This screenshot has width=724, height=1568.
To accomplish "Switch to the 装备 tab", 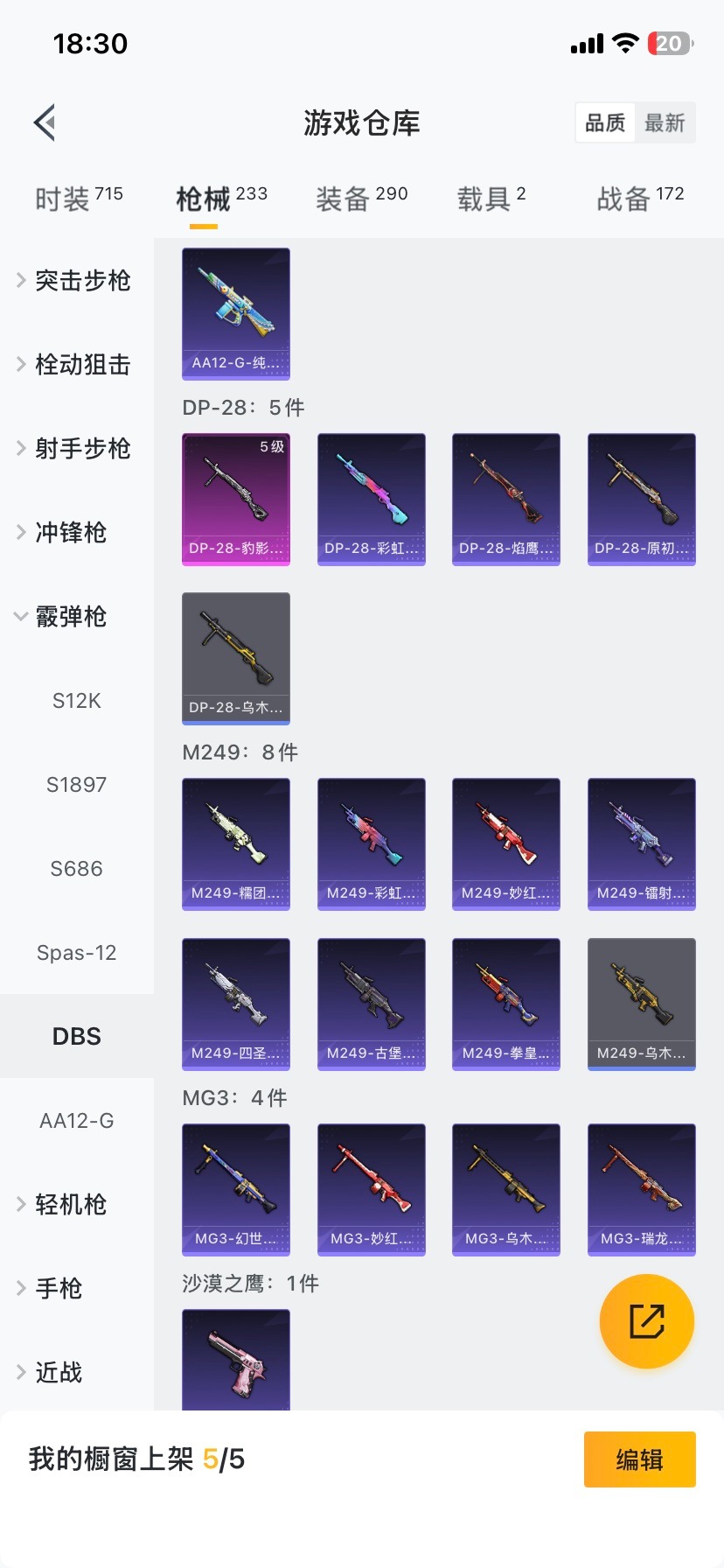I will pos(360,196).
